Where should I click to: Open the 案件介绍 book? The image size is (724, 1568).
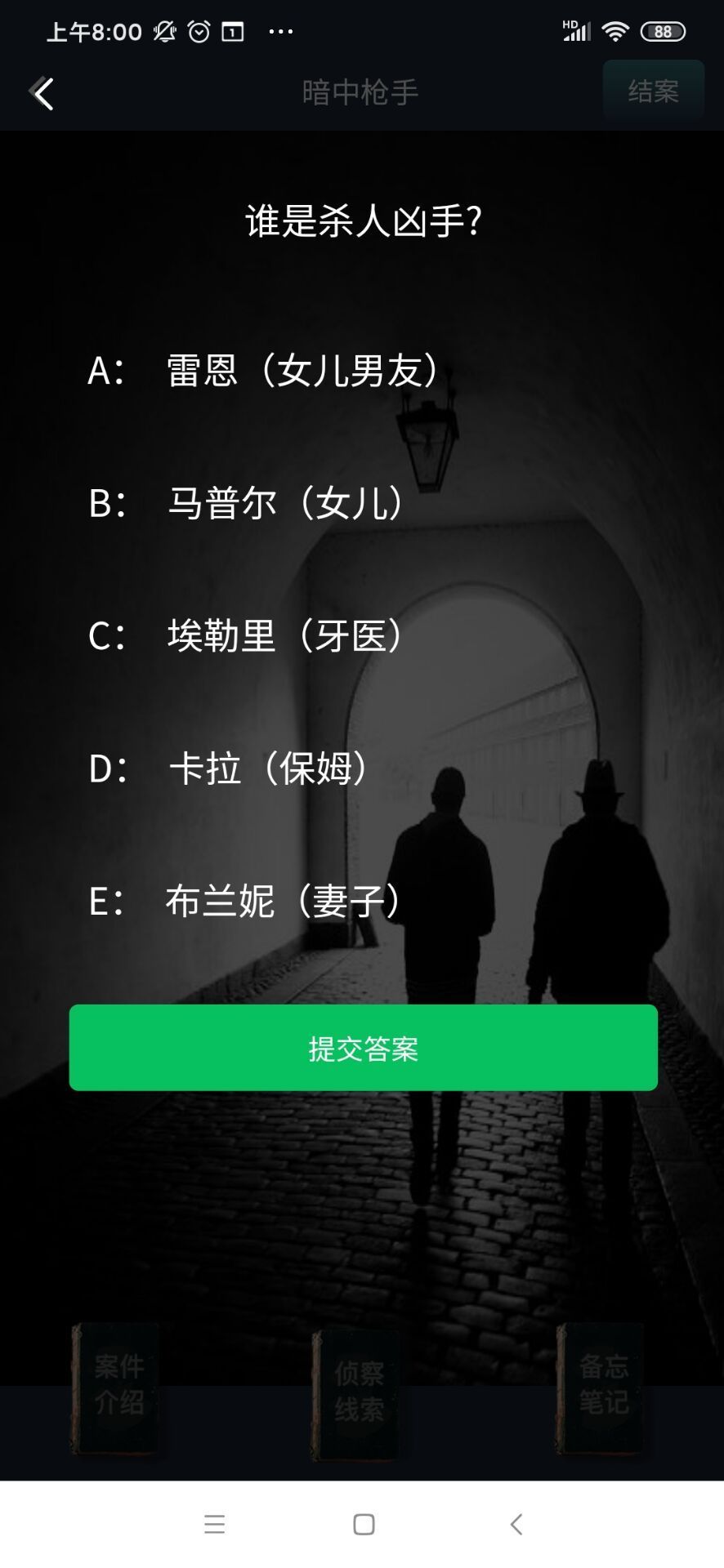(117, 1389)
